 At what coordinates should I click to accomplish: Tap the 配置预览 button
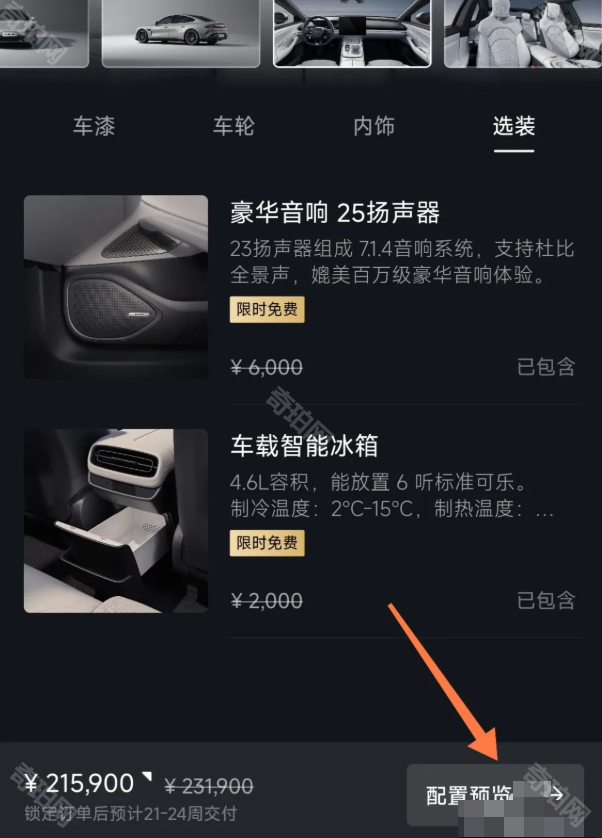pyautogui.click(x=495, y=795)
